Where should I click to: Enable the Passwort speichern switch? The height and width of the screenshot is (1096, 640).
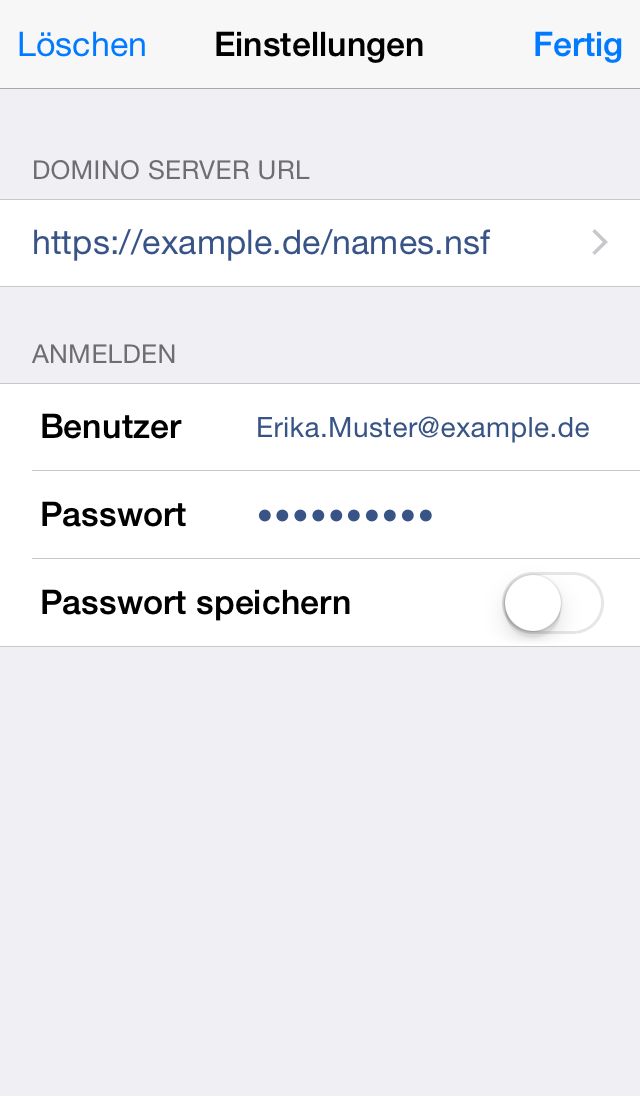point(553,603)
